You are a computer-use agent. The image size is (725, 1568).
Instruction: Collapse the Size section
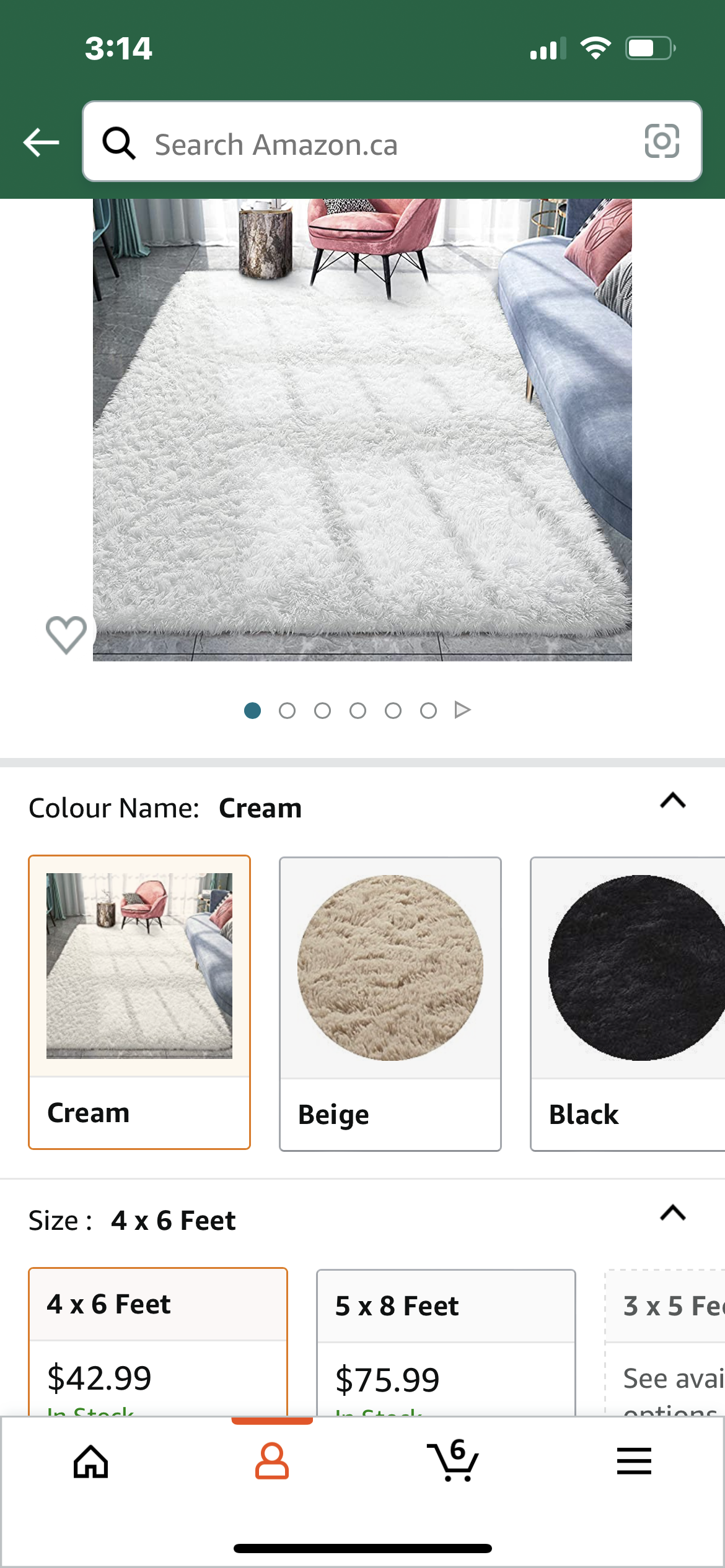click(672, 1213)
